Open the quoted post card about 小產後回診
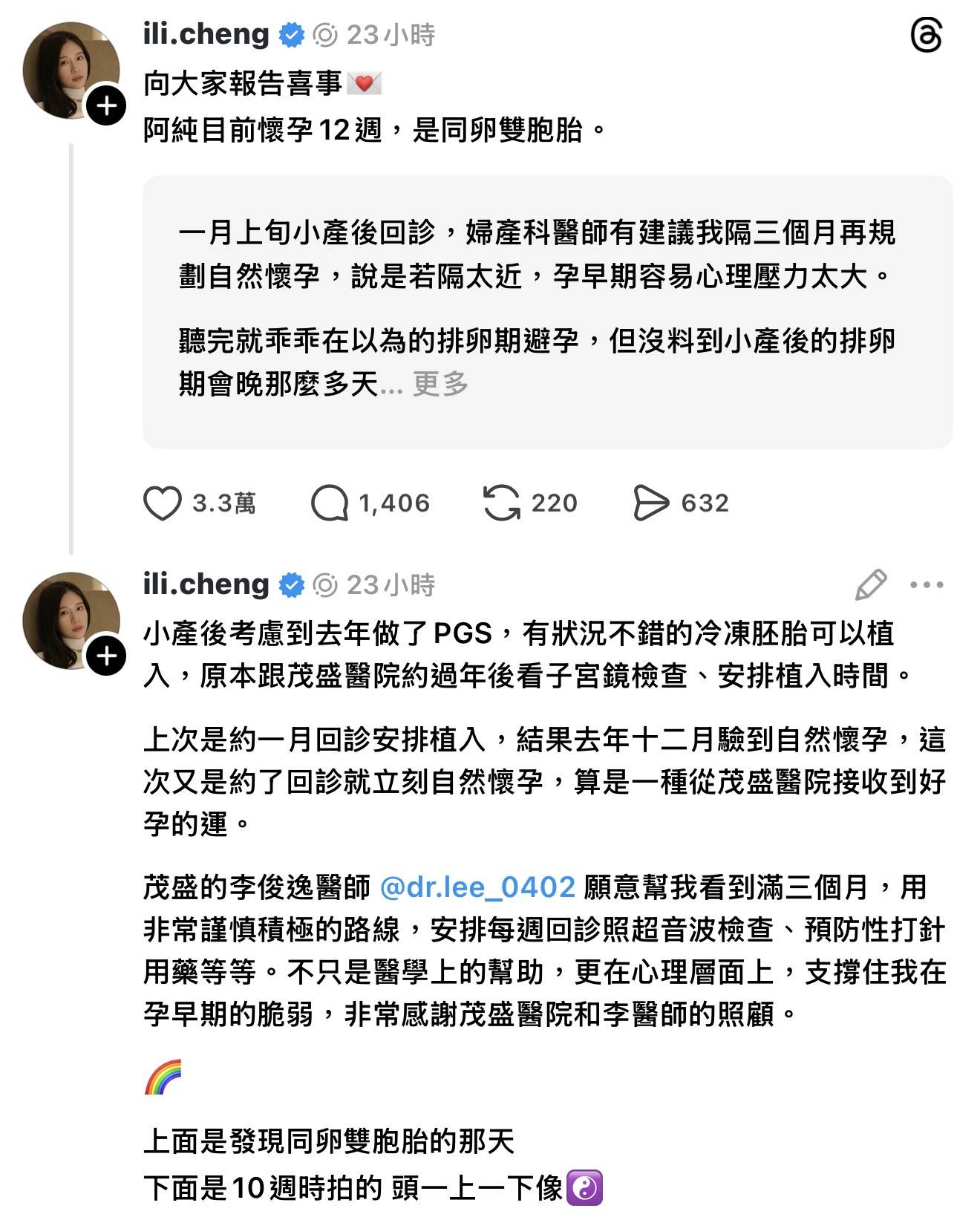 point(547,312)
